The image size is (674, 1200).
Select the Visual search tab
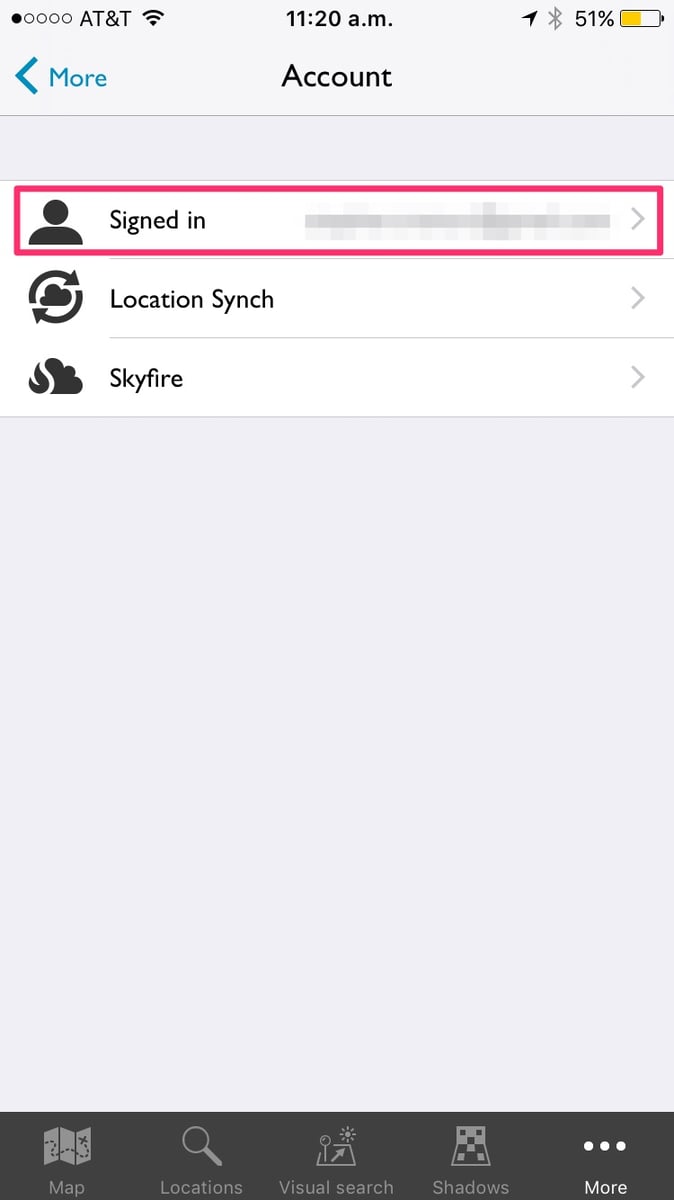(336, 1160)
